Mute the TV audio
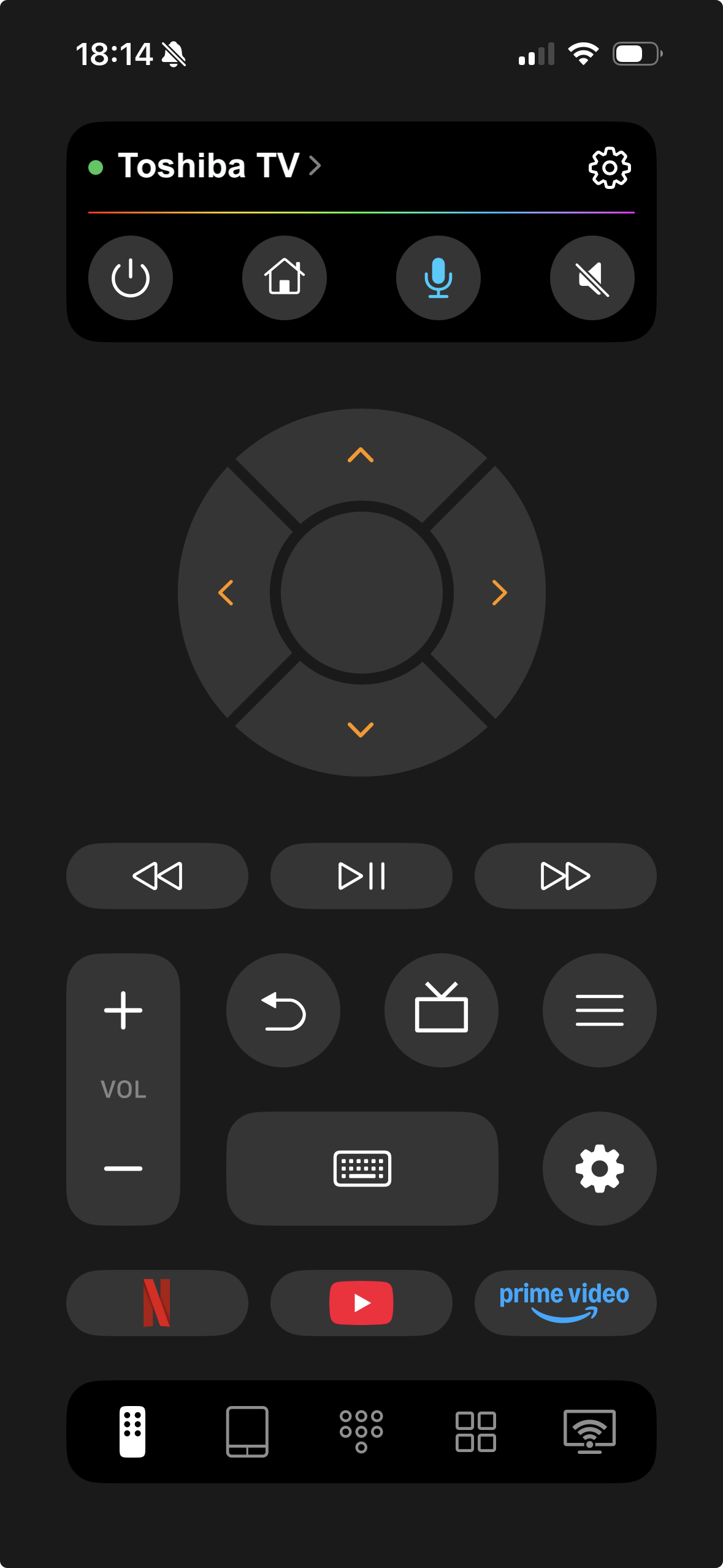723x1568 pixels. click(591, 278)
